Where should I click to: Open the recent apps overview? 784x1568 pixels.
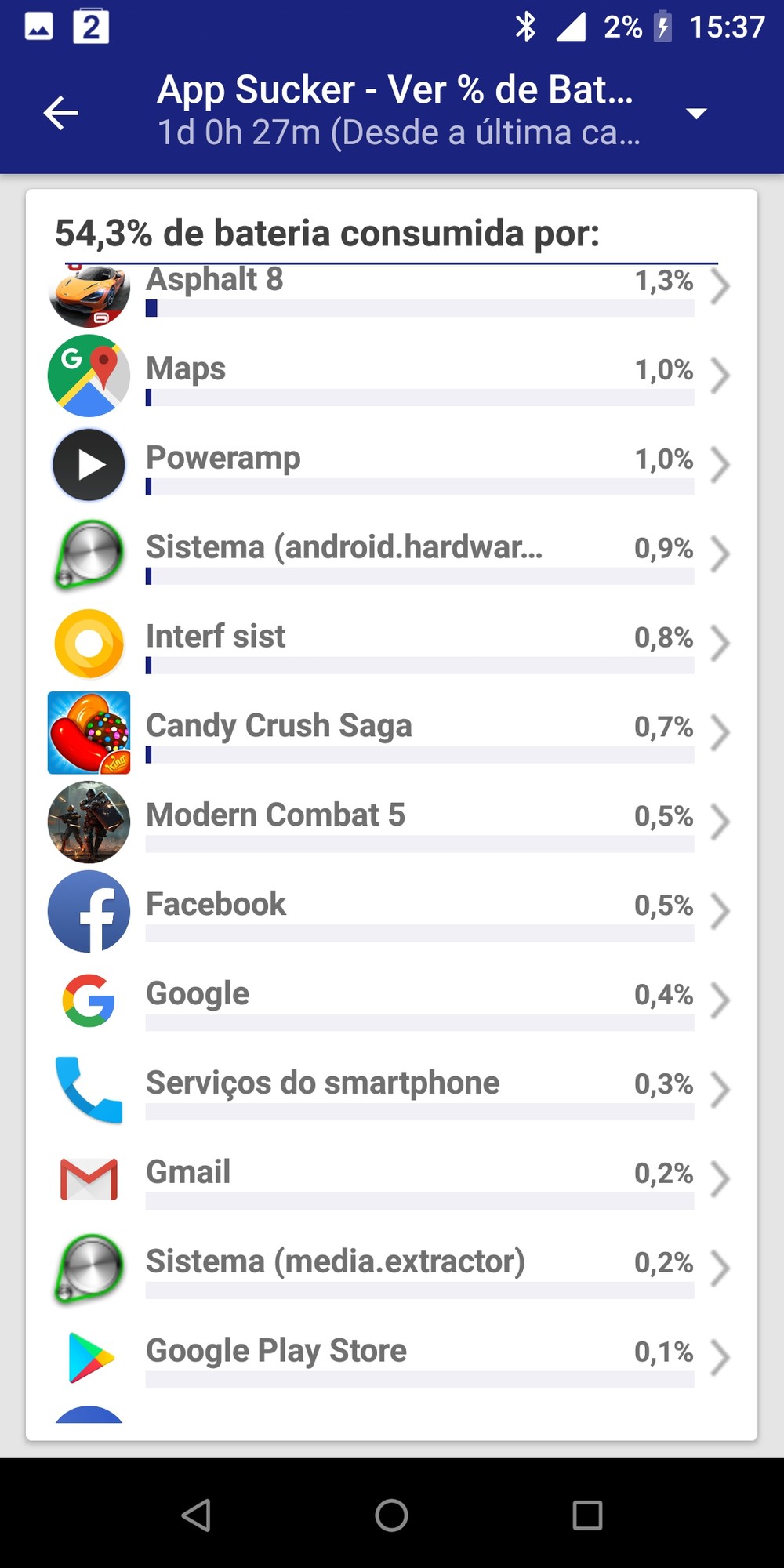[587, 1515]
